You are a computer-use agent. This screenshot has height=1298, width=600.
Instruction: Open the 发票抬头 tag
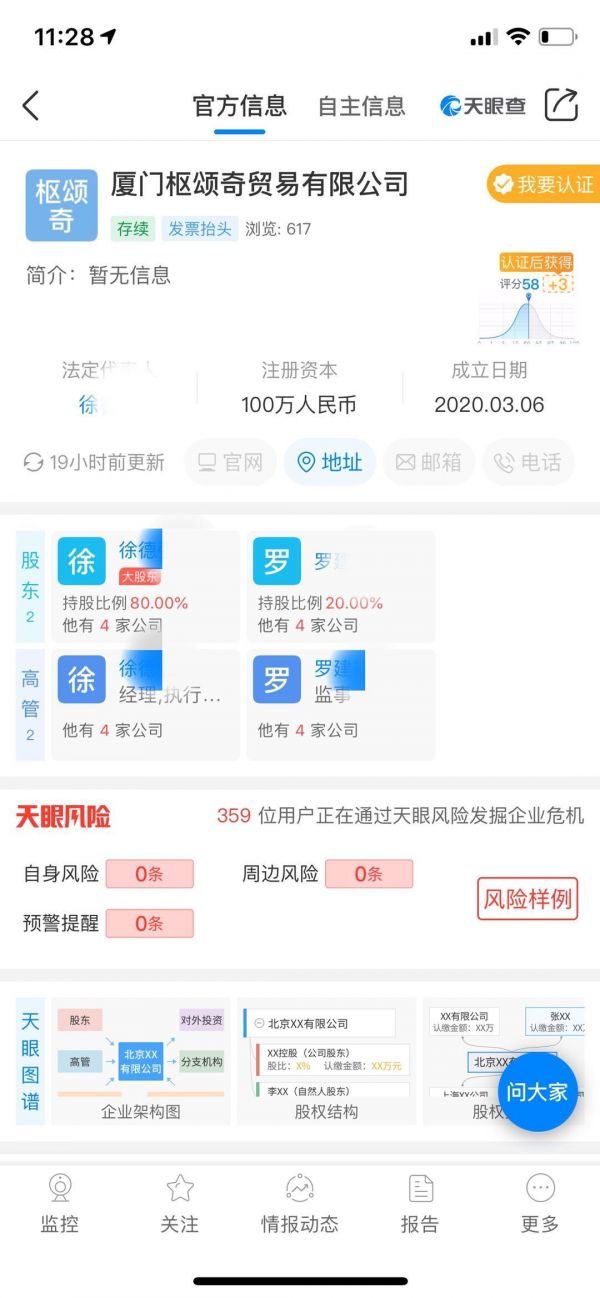point(199,229)
